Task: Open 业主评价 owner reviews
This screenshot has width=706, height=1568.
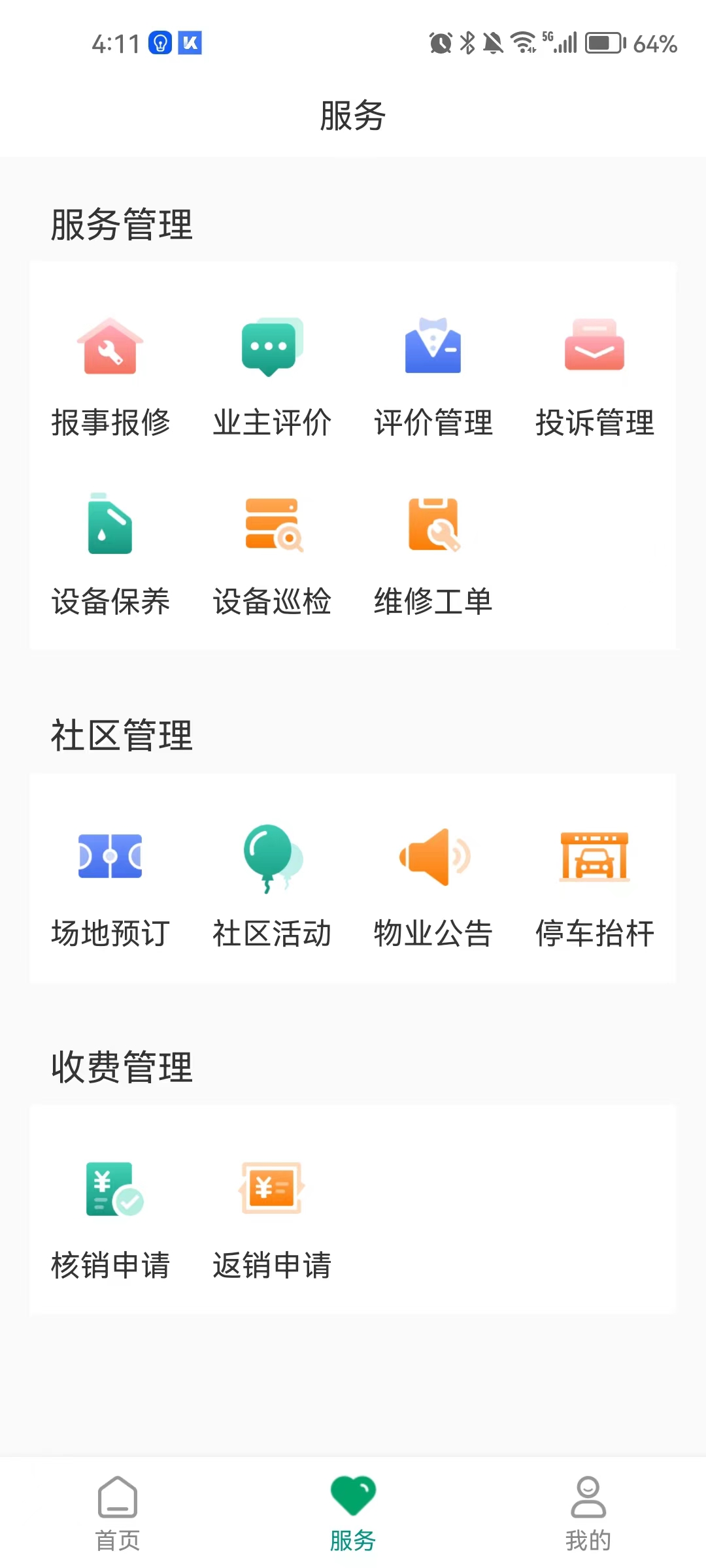Action: 272,376
